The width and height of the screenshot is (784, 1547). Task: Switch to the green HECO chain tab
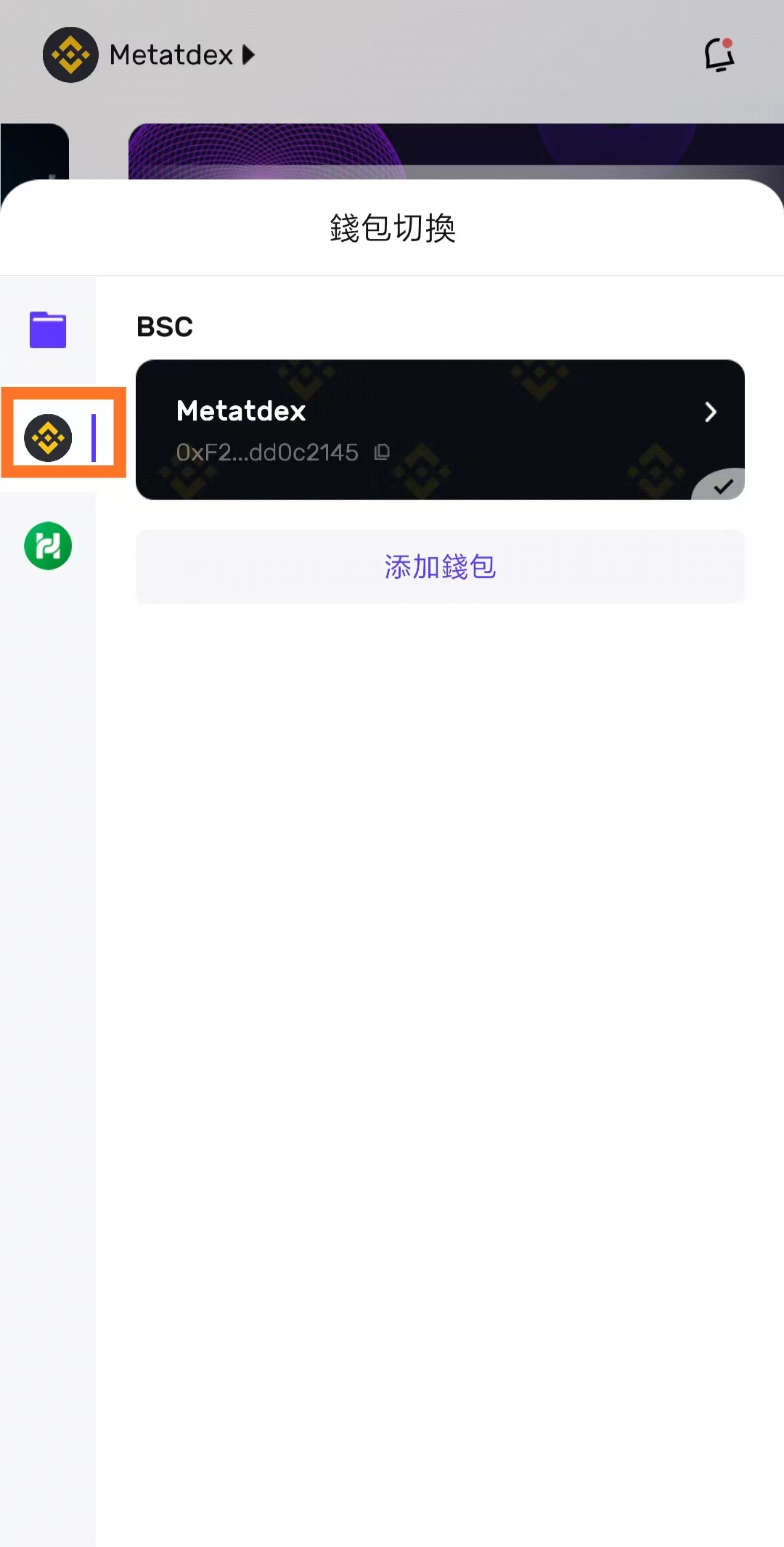(48, 546)
